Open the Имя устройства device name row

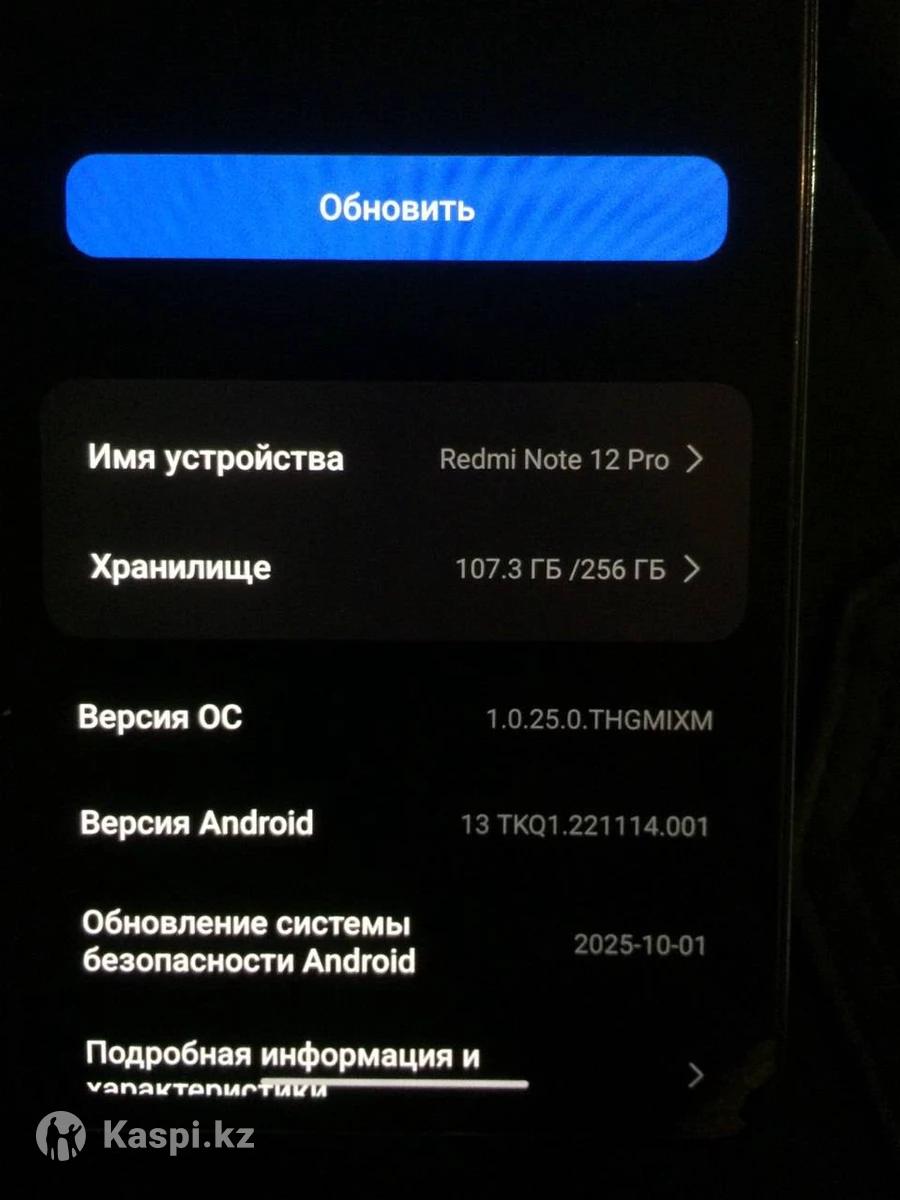[x=396, y=459]
